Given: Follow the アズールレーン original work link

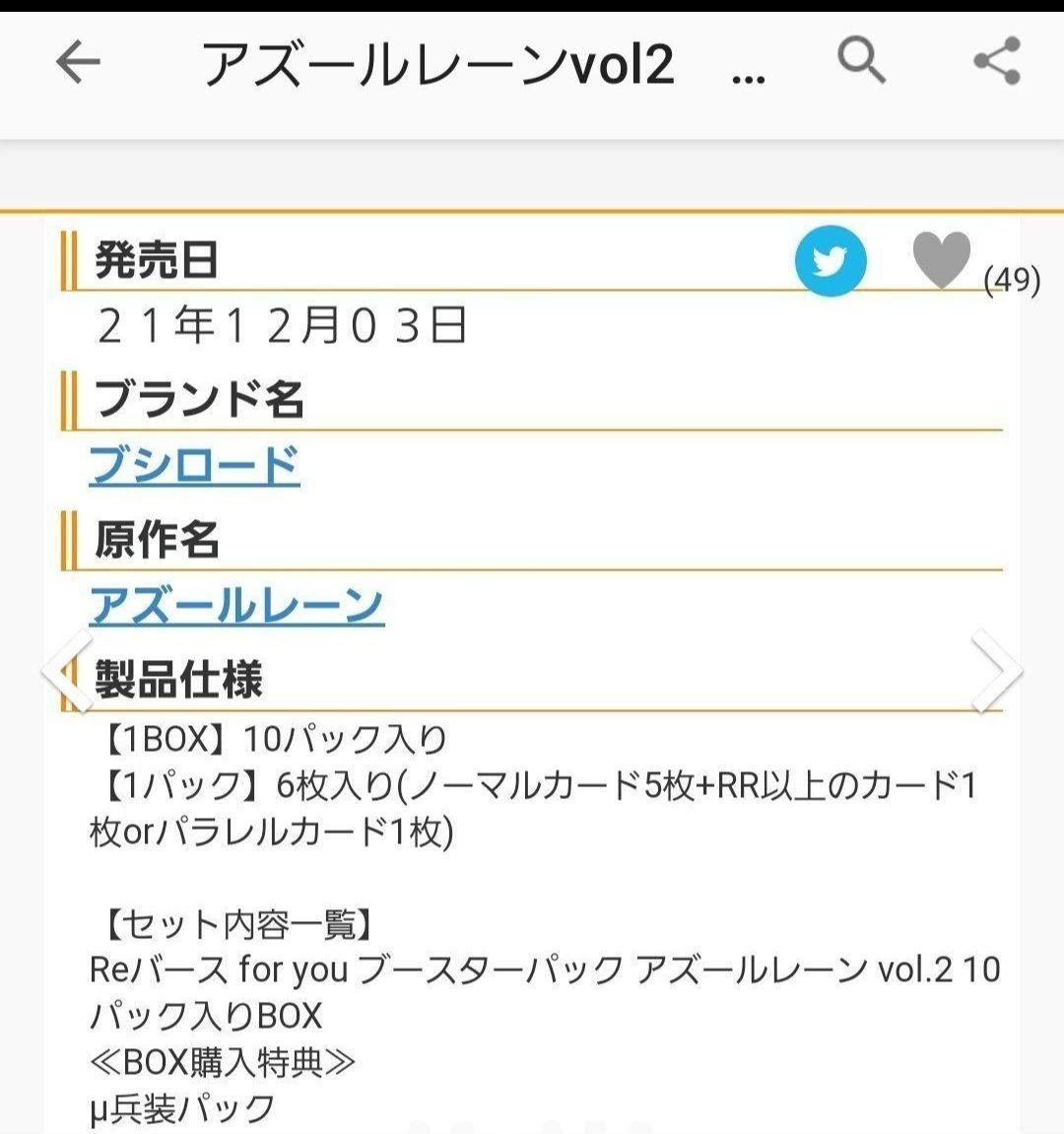Looking at the screenshot, I should coord(236,603).
